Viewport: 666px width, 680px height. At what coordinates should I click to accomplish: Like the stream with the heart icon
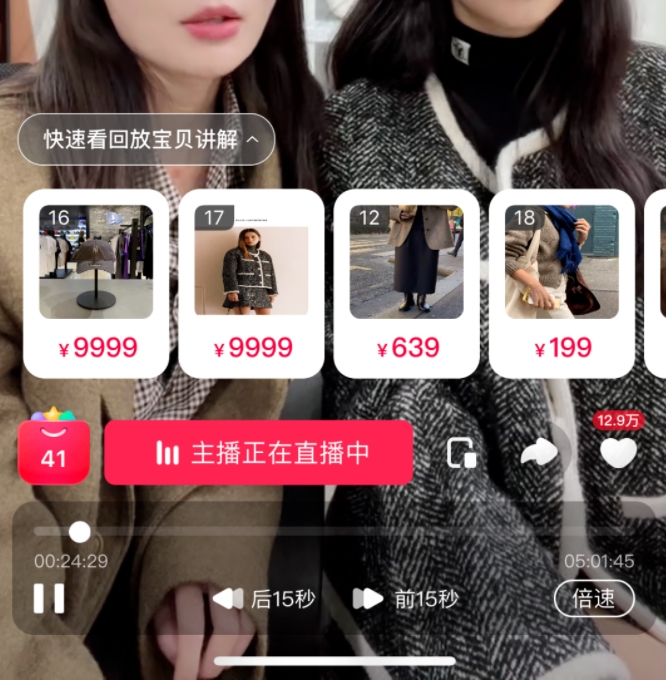[x=617, y=453]
